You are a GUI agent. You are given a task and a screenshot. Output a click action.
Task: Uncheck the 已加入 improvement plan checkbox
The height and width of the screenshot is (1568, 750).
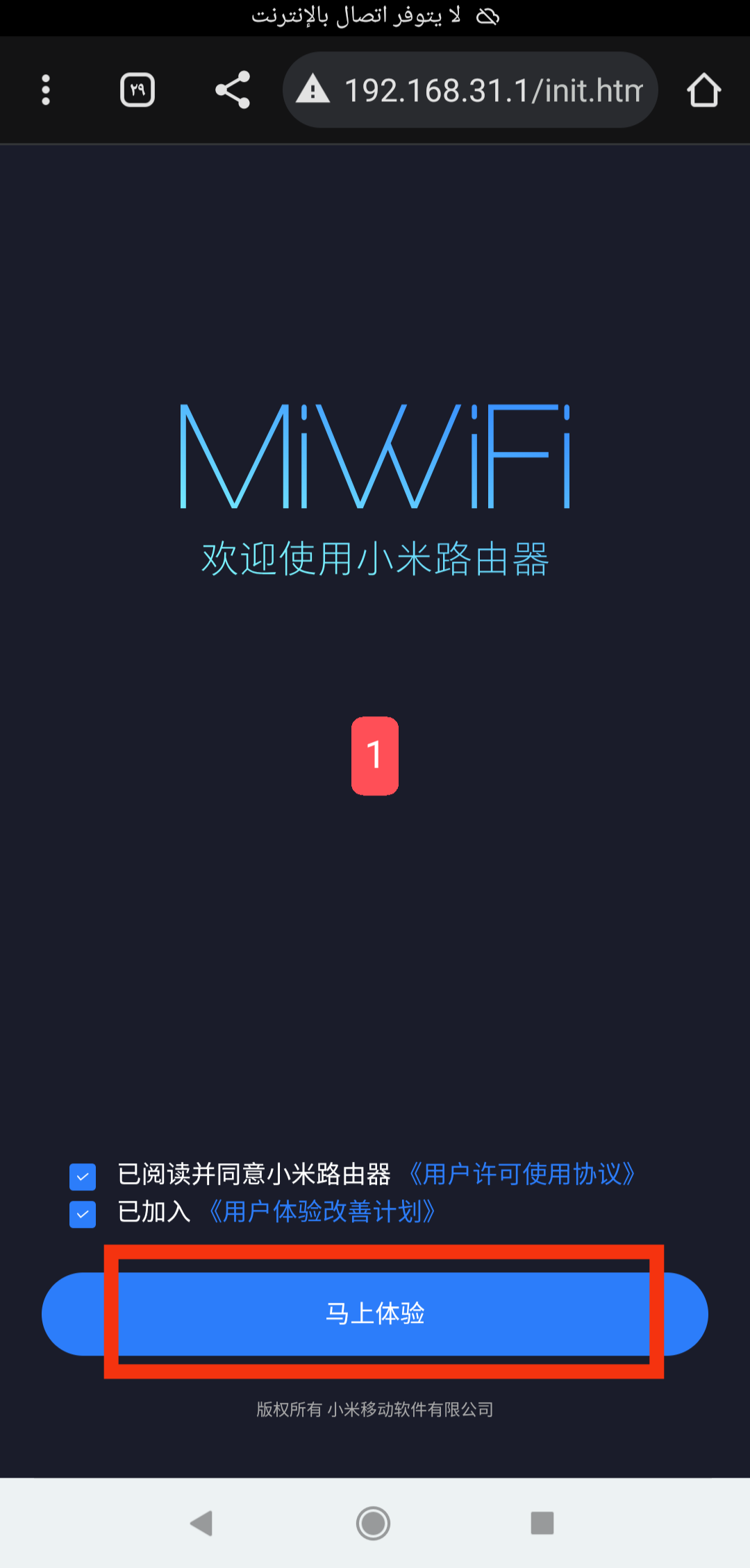coord(83,1214)
